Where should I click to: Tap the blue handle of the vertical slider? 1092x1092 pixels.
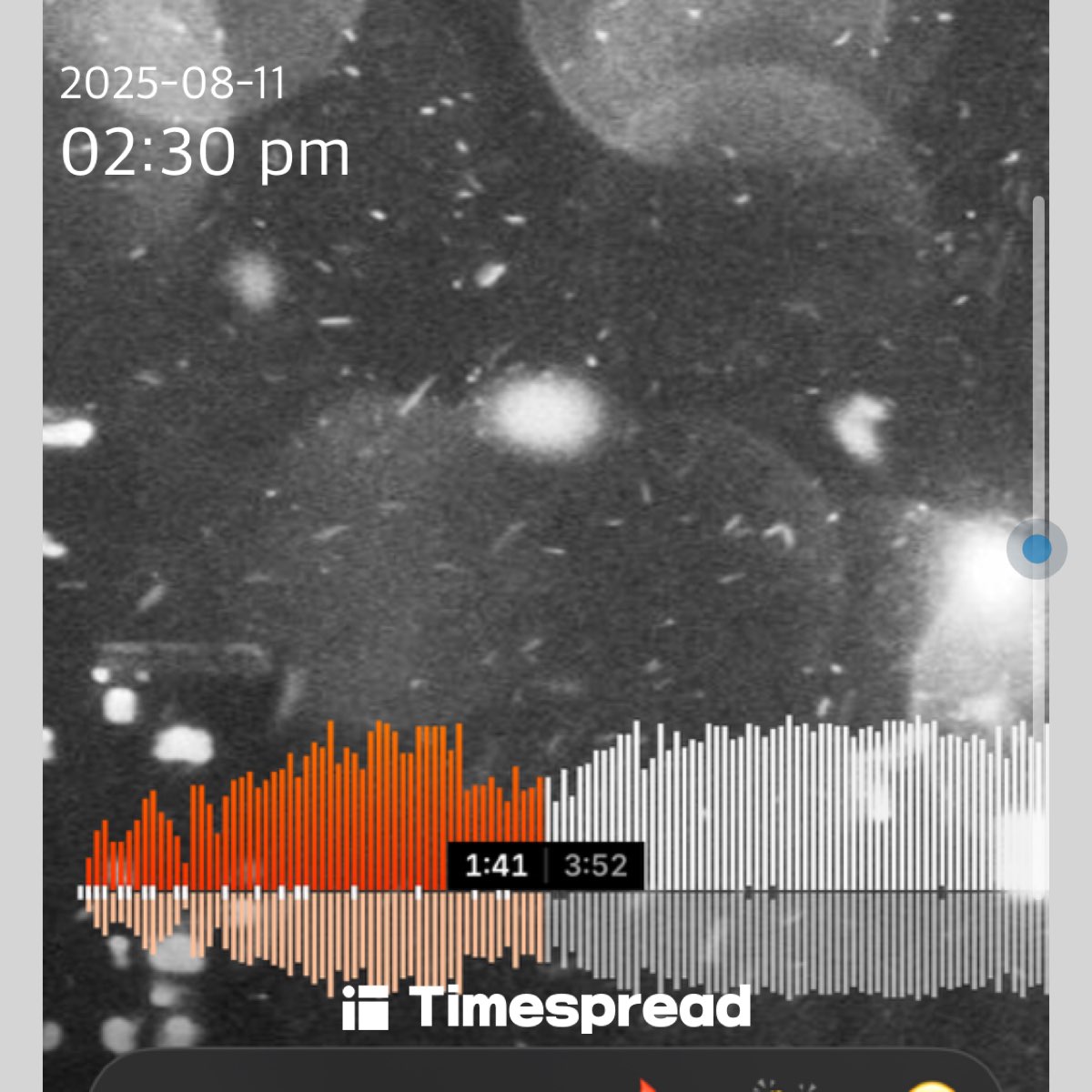(1036, 549)
